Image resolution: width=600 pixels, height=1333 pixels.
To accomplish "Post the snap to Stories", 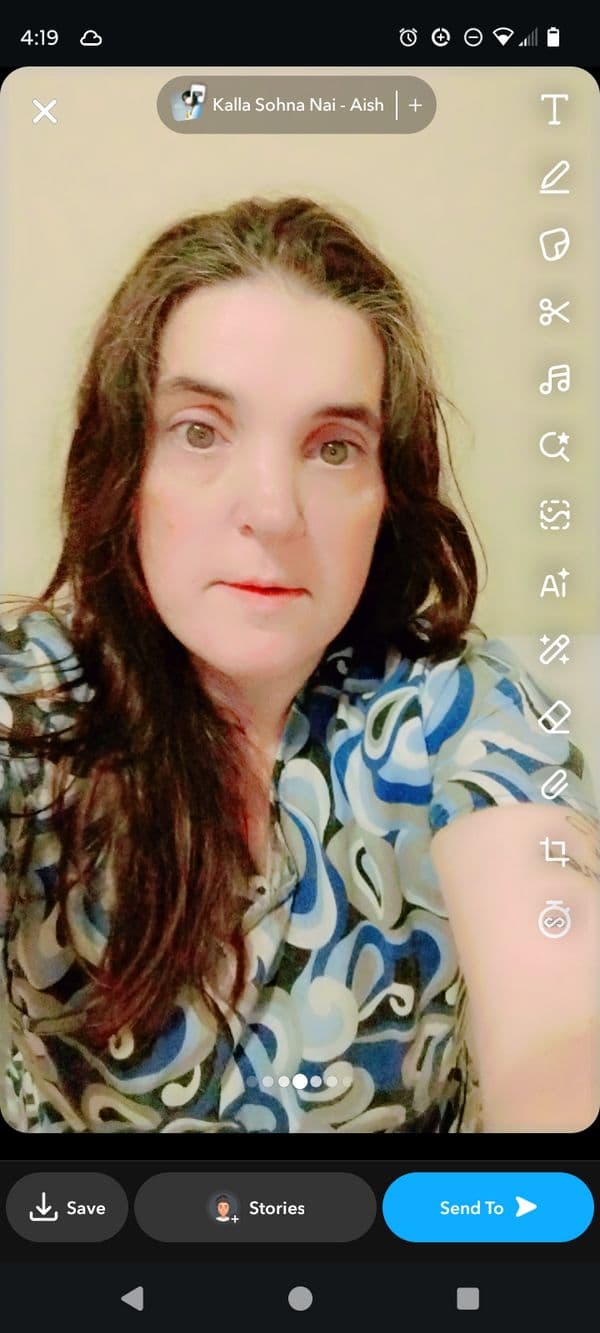I will coord(255,1208).
